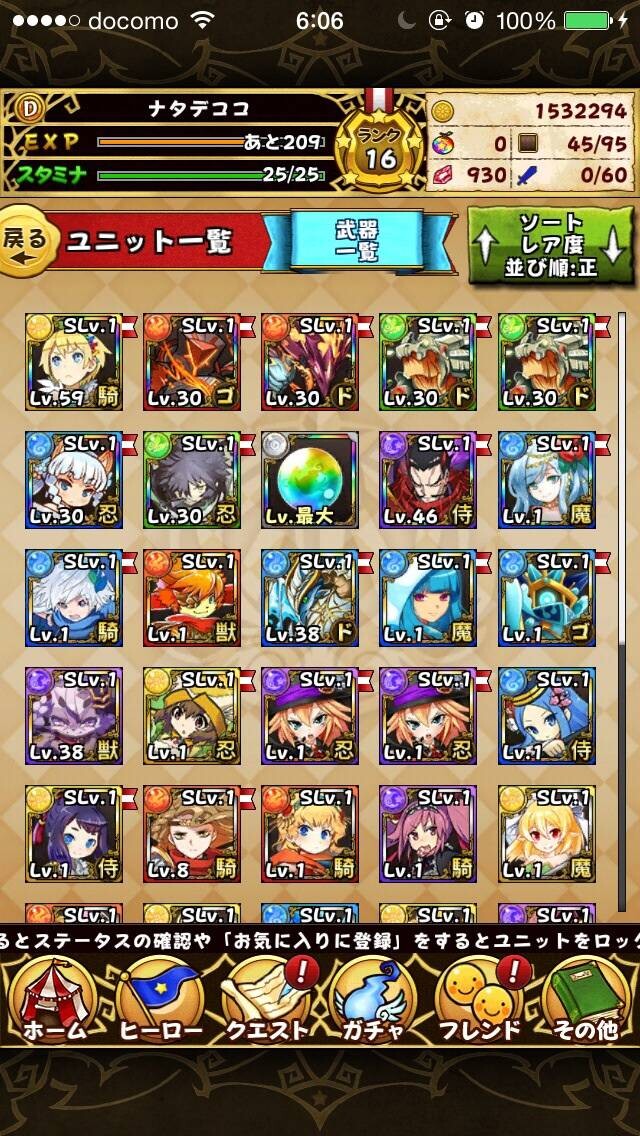Switch to the 武器一覧 weapons list
The image size is (640, 1136).
[355, 243]
